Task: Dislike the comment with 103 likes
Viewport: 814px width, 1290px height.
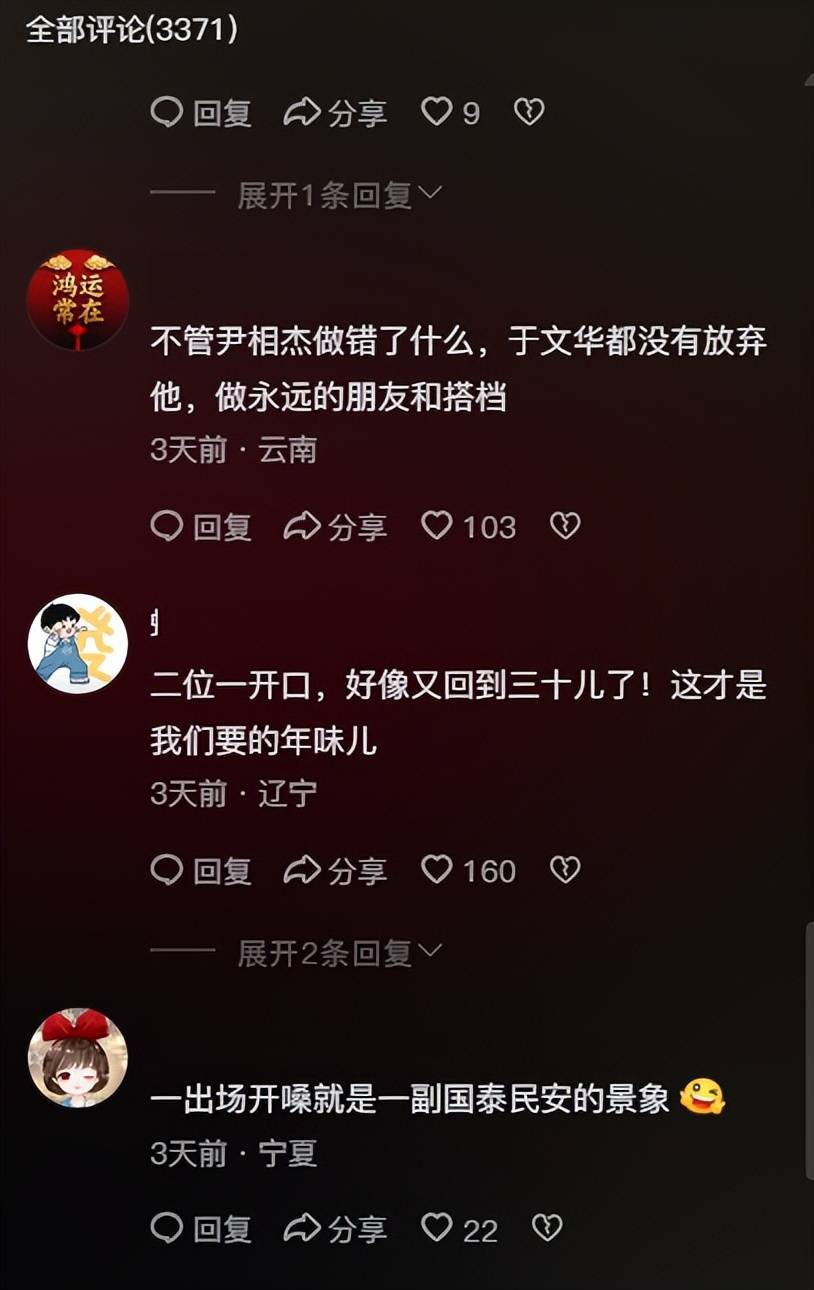Action: click(565, 526)
